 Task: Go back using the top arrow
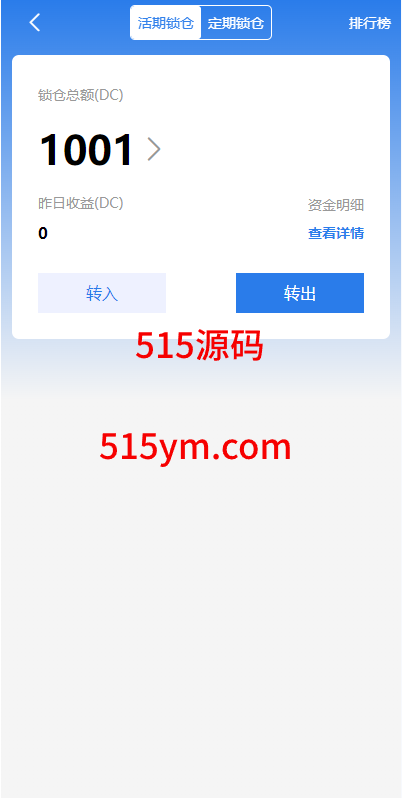35,23
